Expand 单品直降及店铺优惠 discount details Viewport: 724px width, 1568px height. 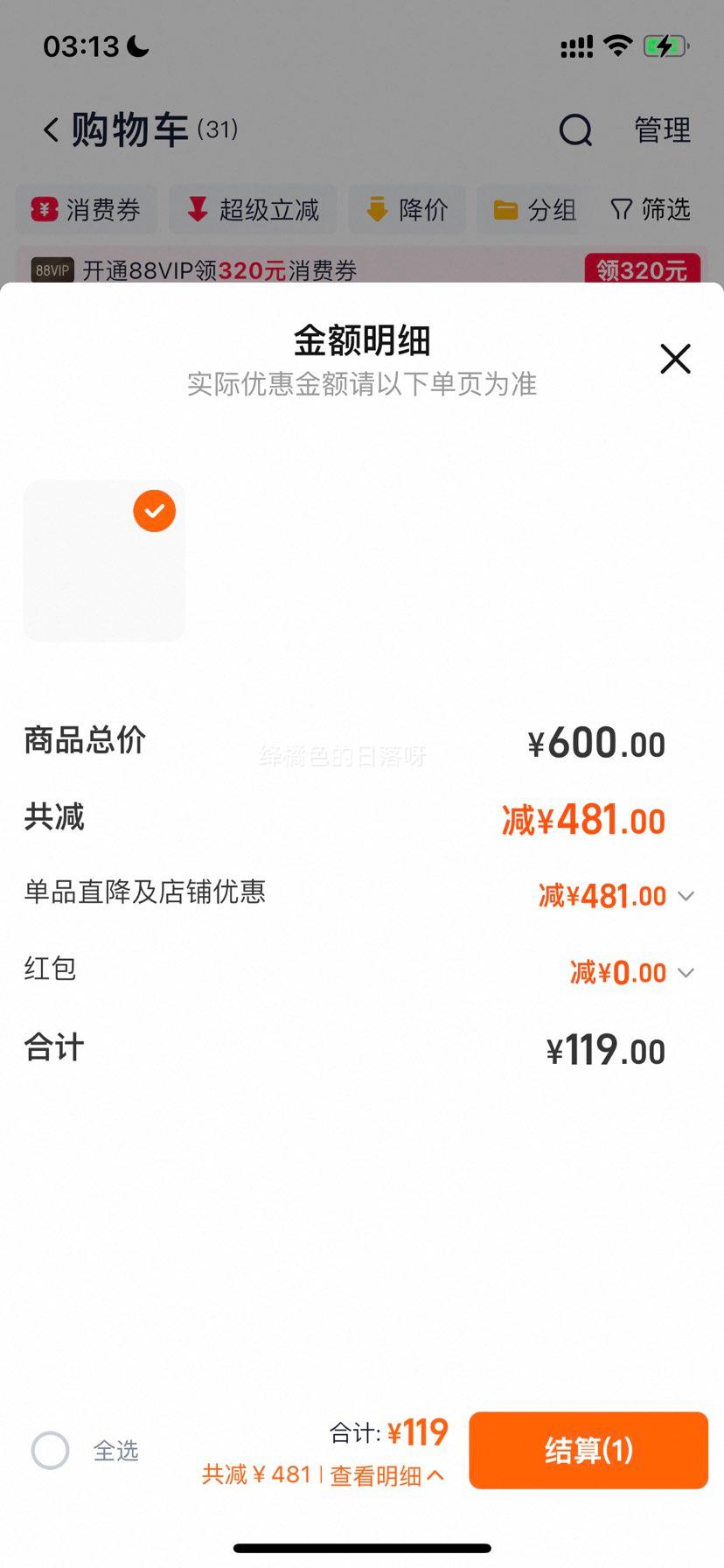pos(686,896)
